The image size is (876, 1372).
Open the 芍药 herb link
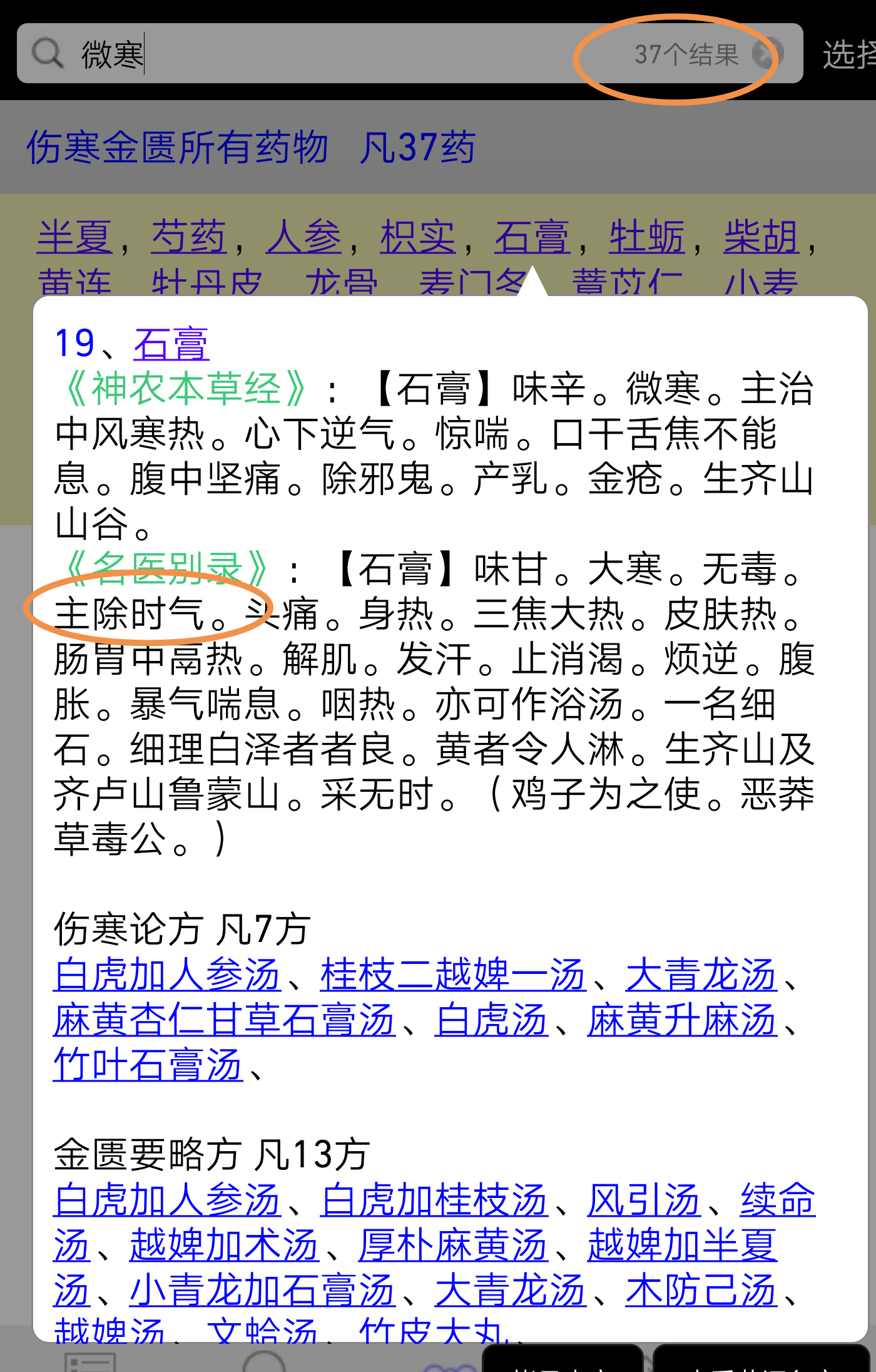189,237
